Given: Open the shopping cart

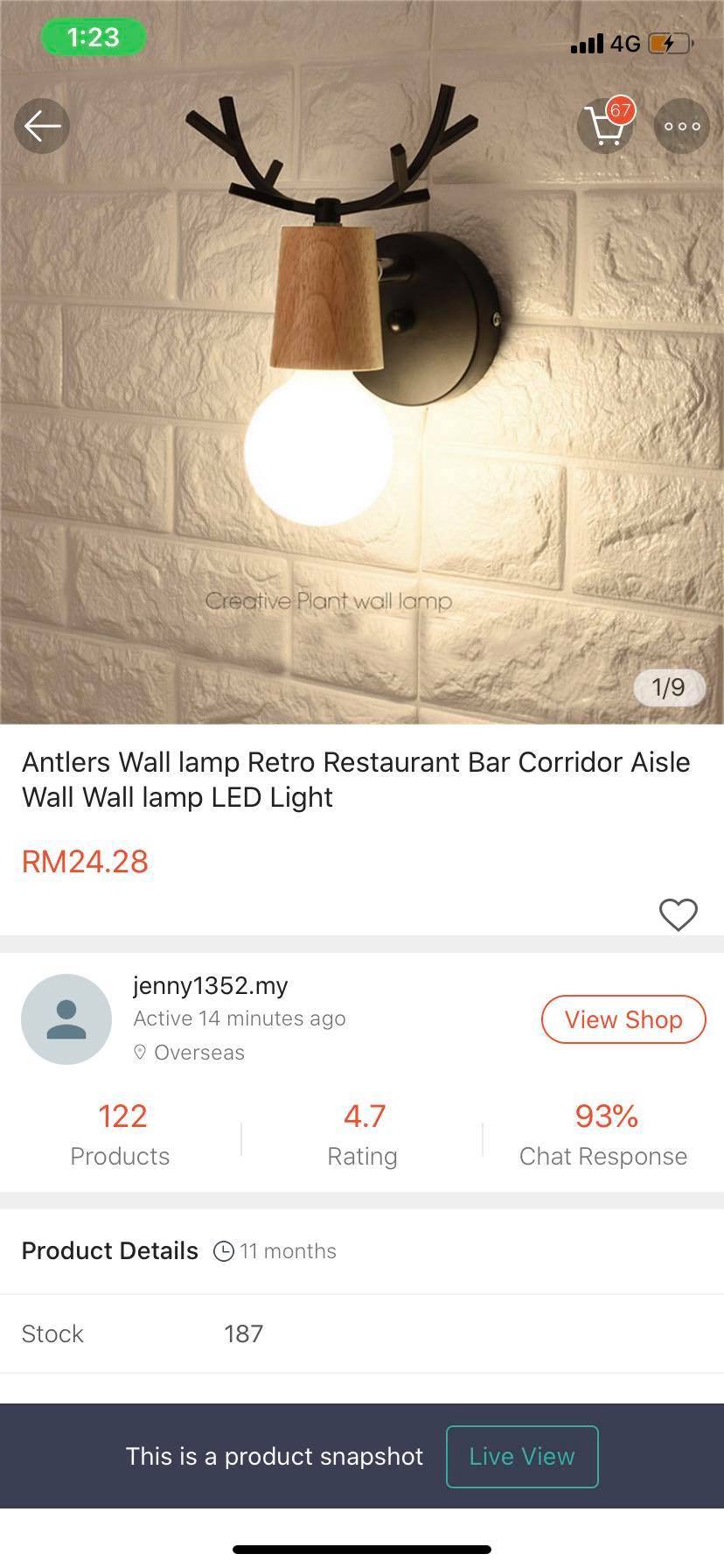Looking at the screenshot, I should click(x=605, y=127).
